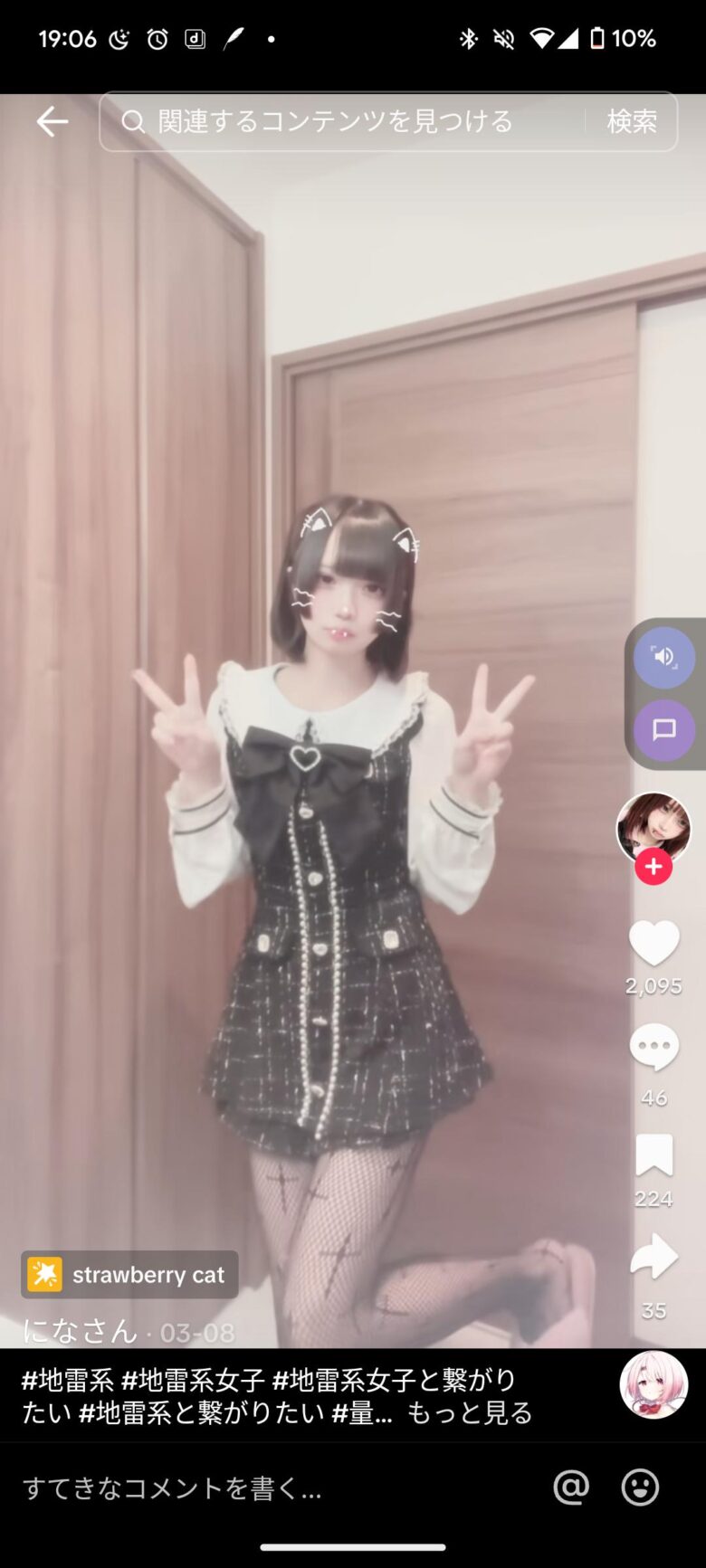Open になさん's profile from the username
The width and height of the screenshot is (706, 1568).
pos(80,1331)
